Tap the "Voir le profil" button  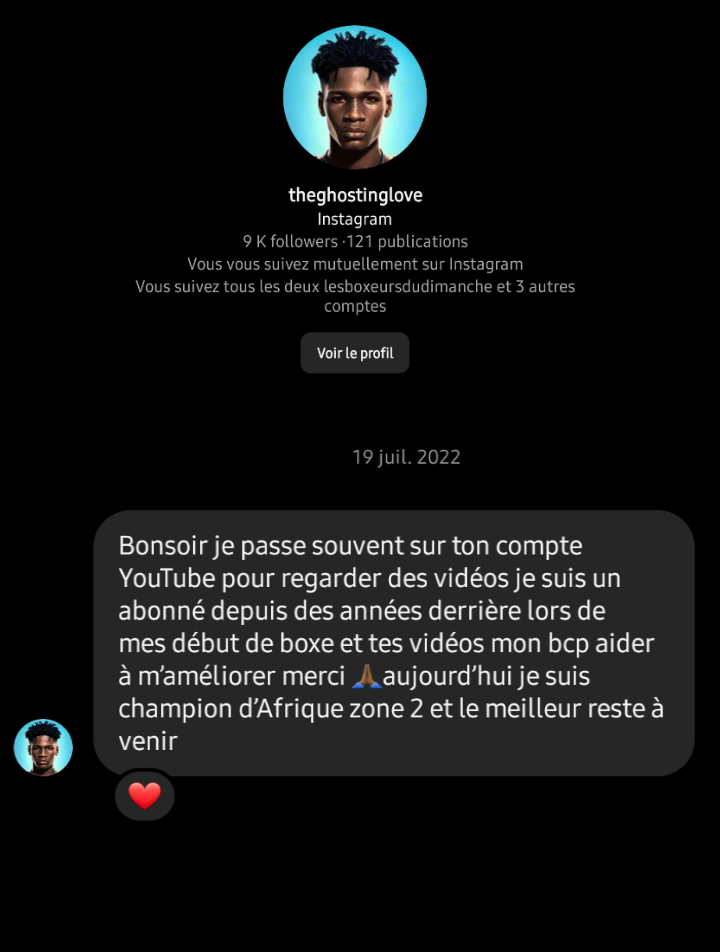(355, 353)
